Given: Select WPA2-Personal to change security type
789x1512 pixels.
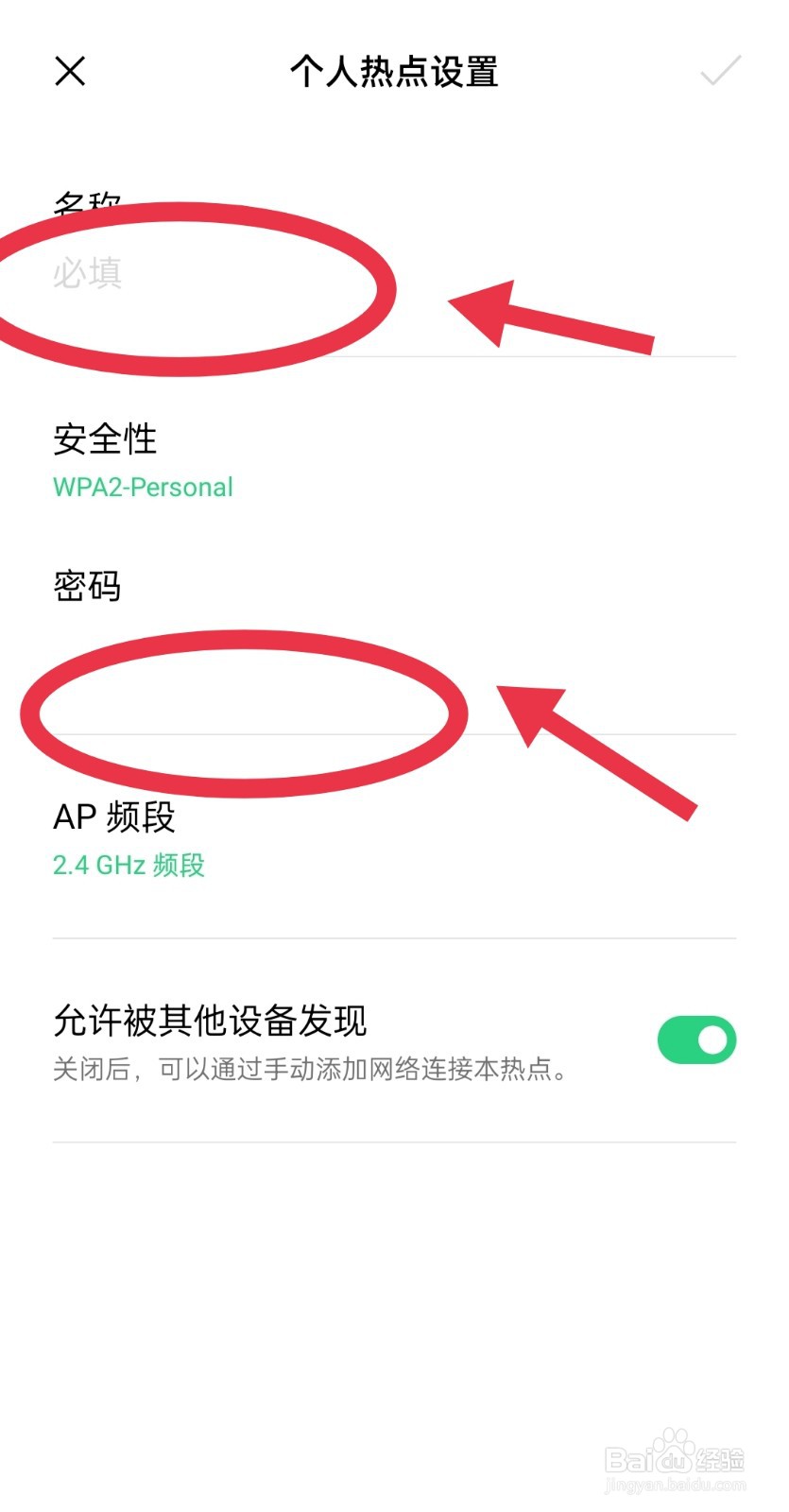Looking at the screenshot, I should (x=142, y=487).
